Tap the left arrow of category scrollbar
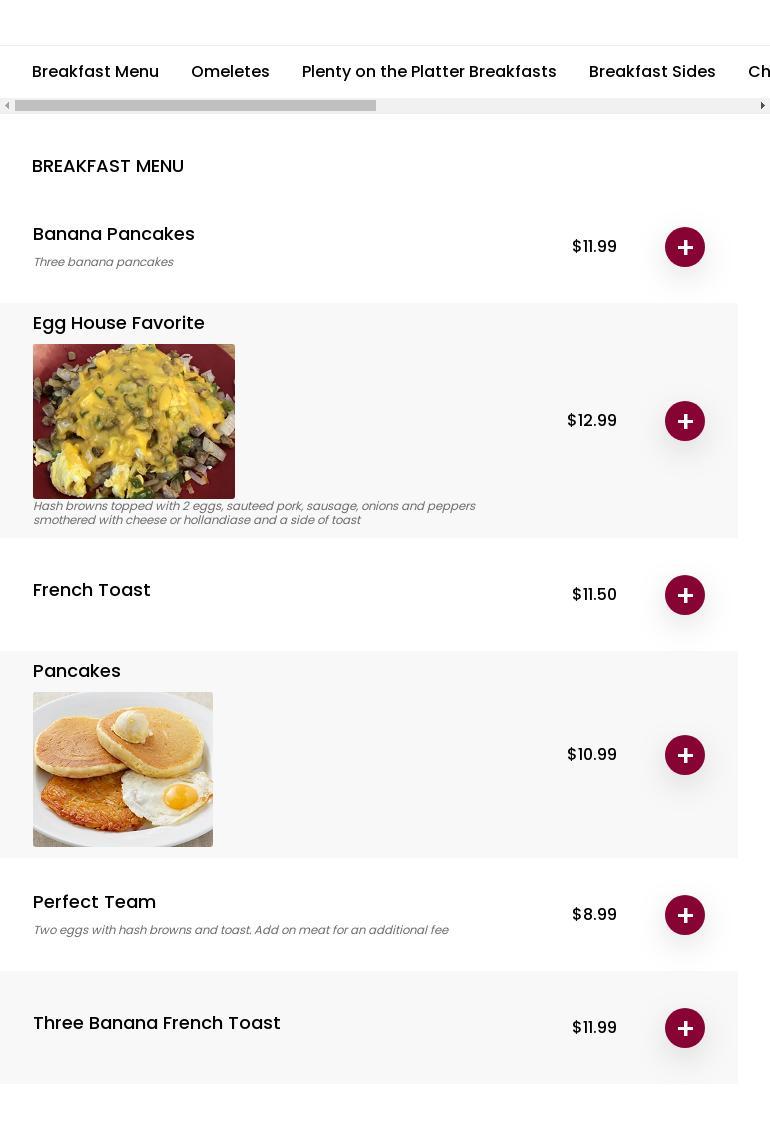This screenshot has width=770, height=1125. point(7,106)
